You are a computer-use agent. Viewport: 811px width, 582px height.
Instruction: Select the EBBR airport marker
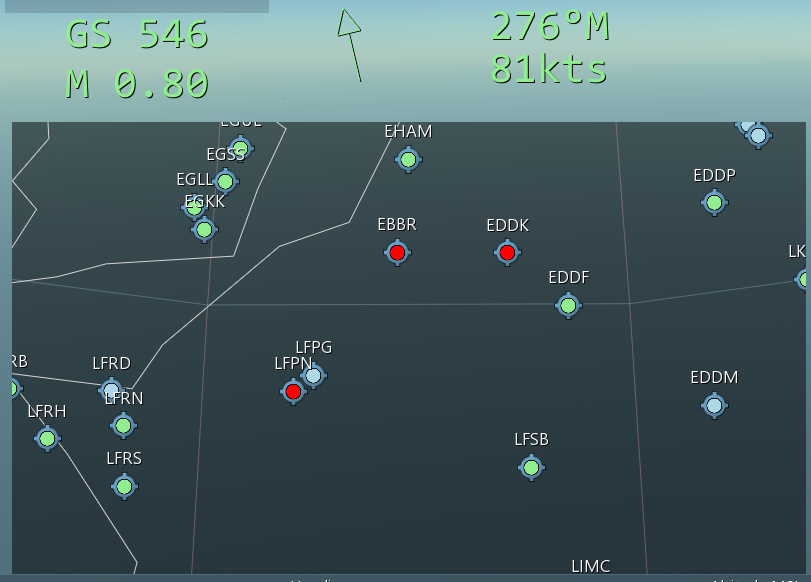click(x=397, y=253)
